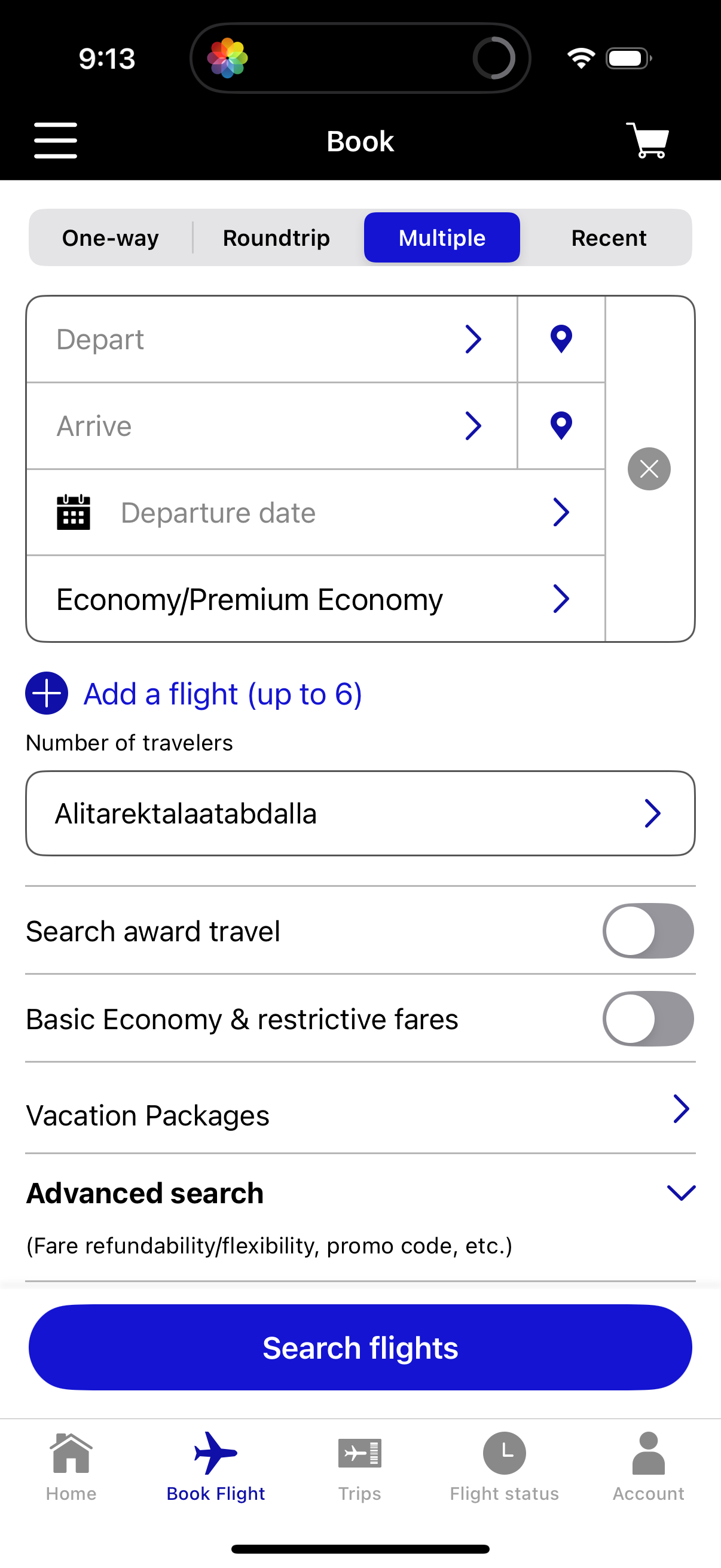Add another flight with the plus icon
Image resolution: width=721 pixels, height=1568 pixels.
point(46,693)
